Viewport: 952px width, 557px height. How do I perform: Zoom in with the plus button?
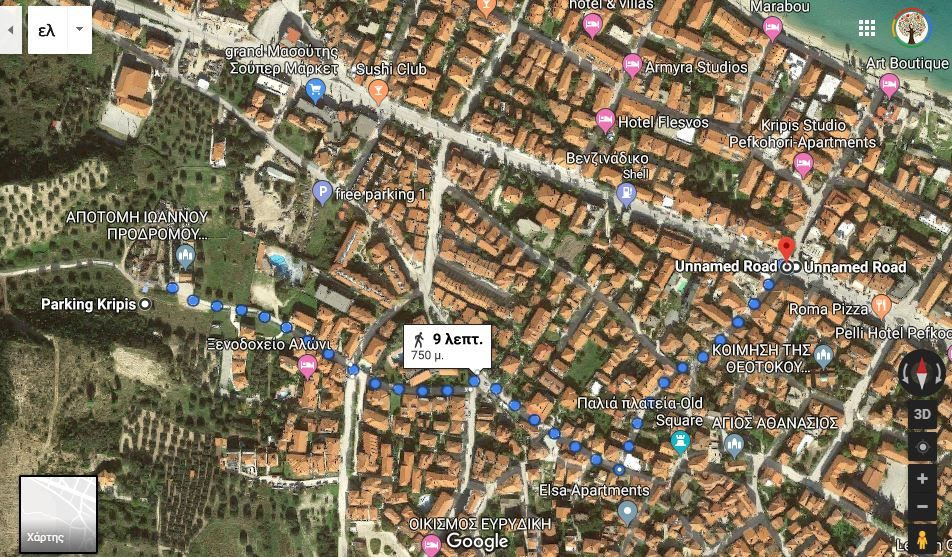[x=922, y=479]
